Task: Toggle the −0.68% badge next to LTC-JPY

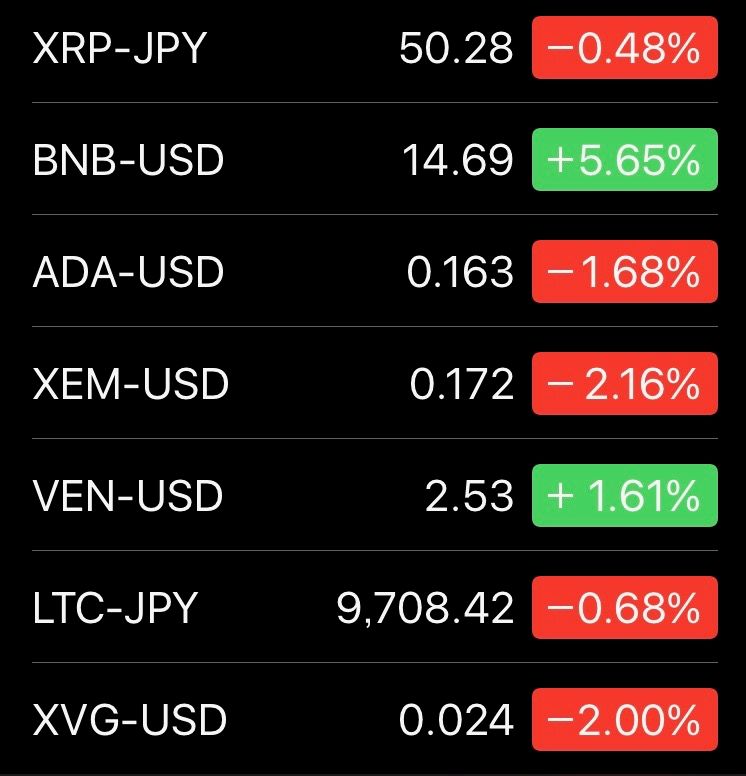Action: [x=624, y=608]
